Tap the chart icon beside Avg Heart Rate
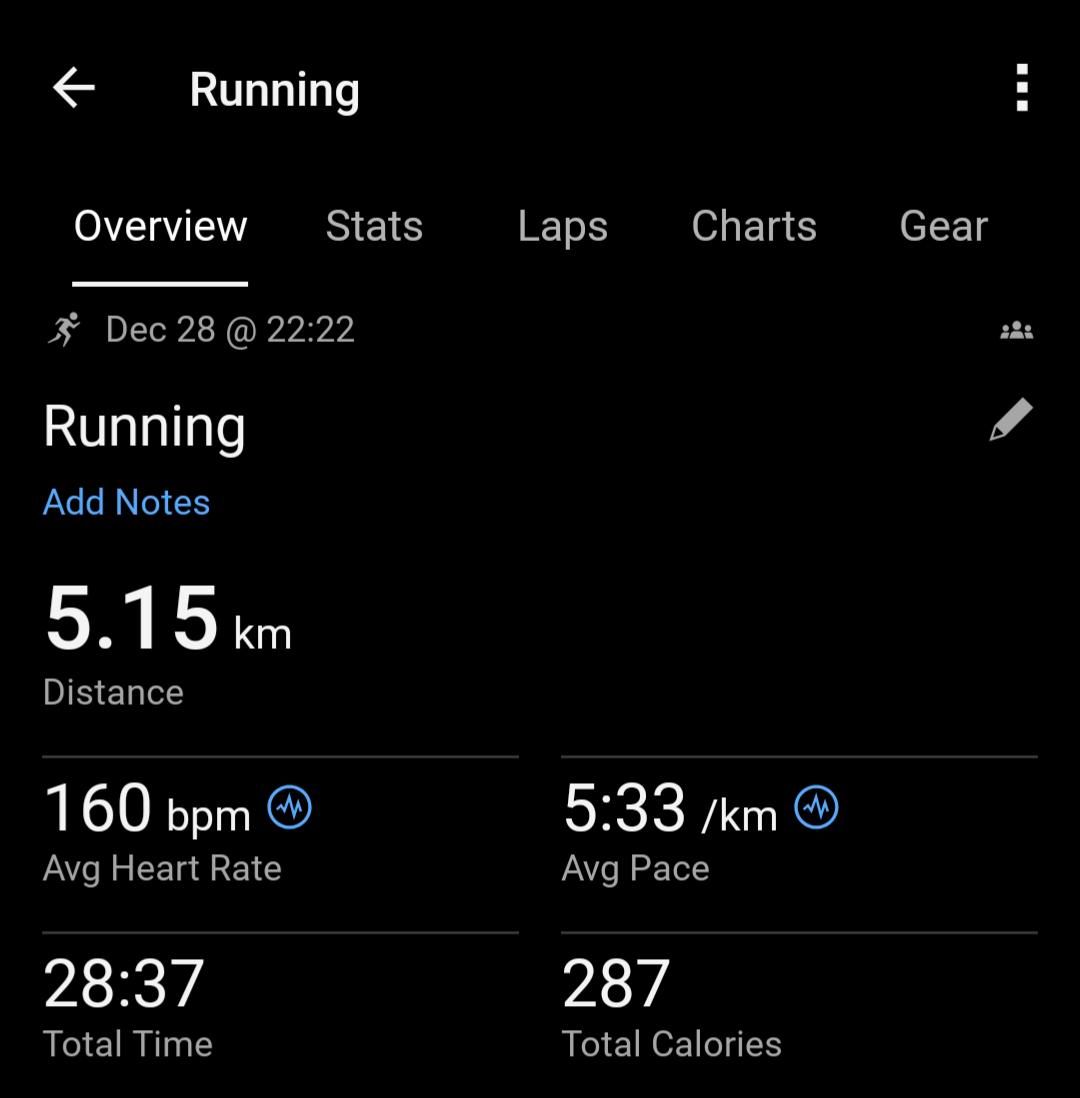This screenshot has width=1080, height=1098. 289,807
